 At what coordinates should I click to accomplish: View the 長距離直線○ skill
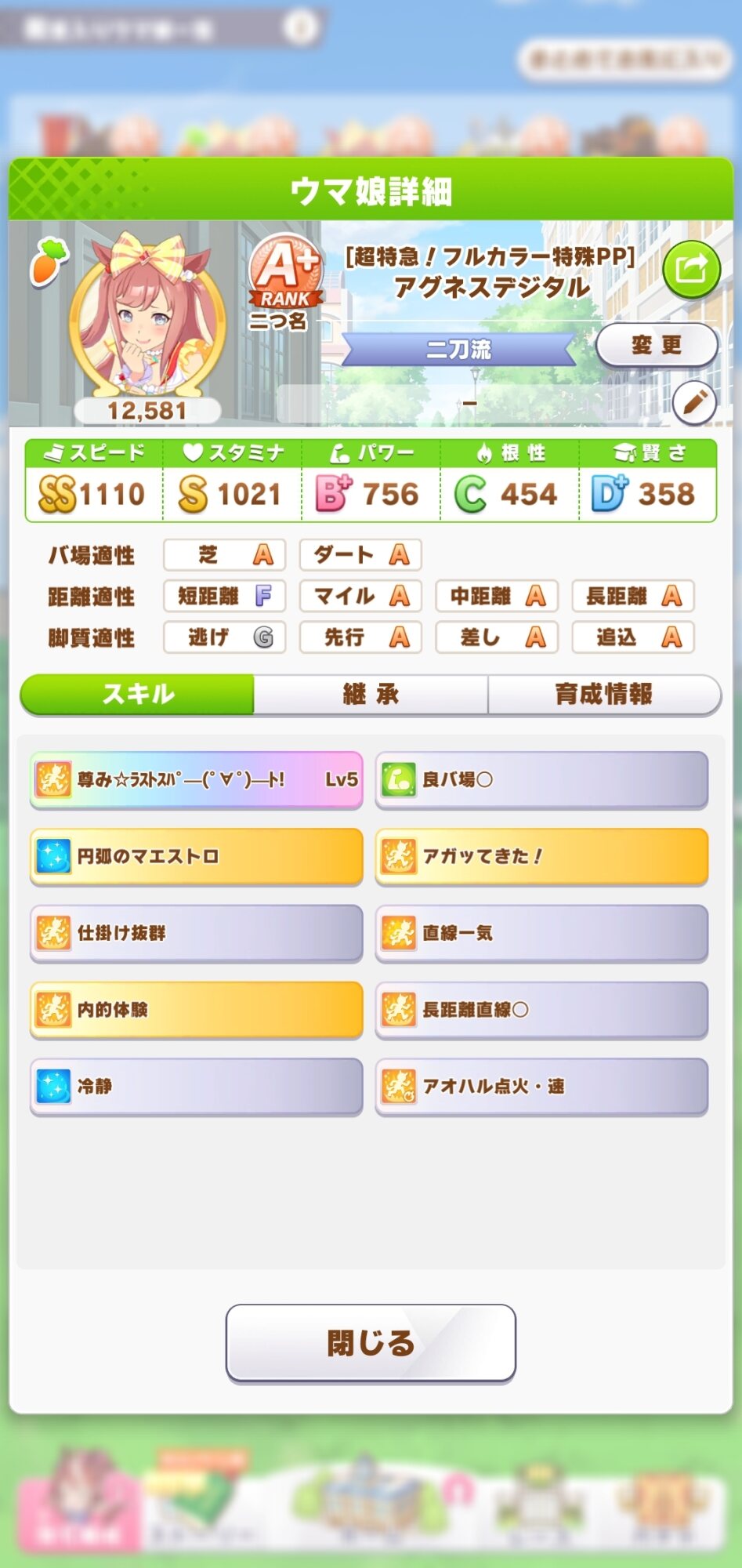point(541,1009)
